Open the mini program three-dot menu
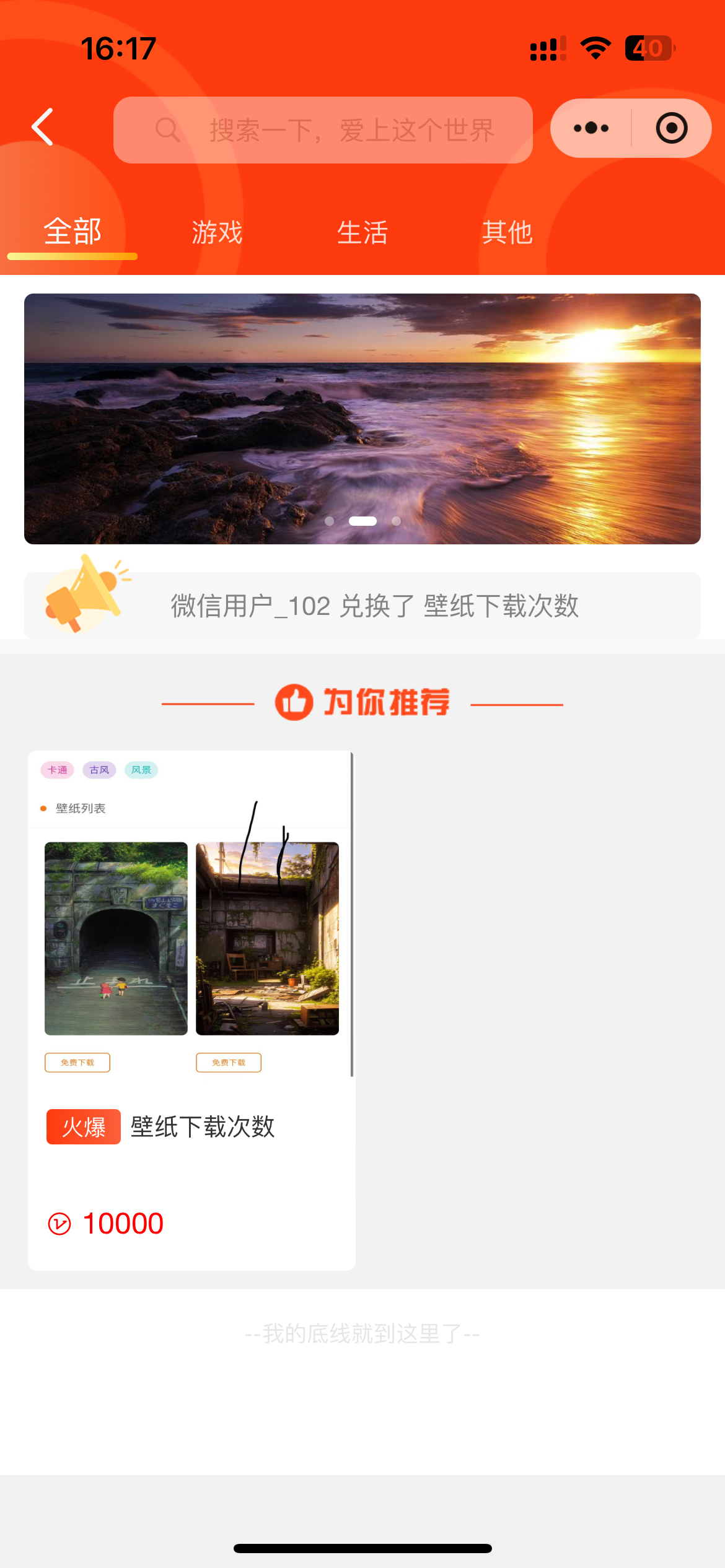Image resolution: width=725 pixels, height=1568 pixels. click(591, 128)
